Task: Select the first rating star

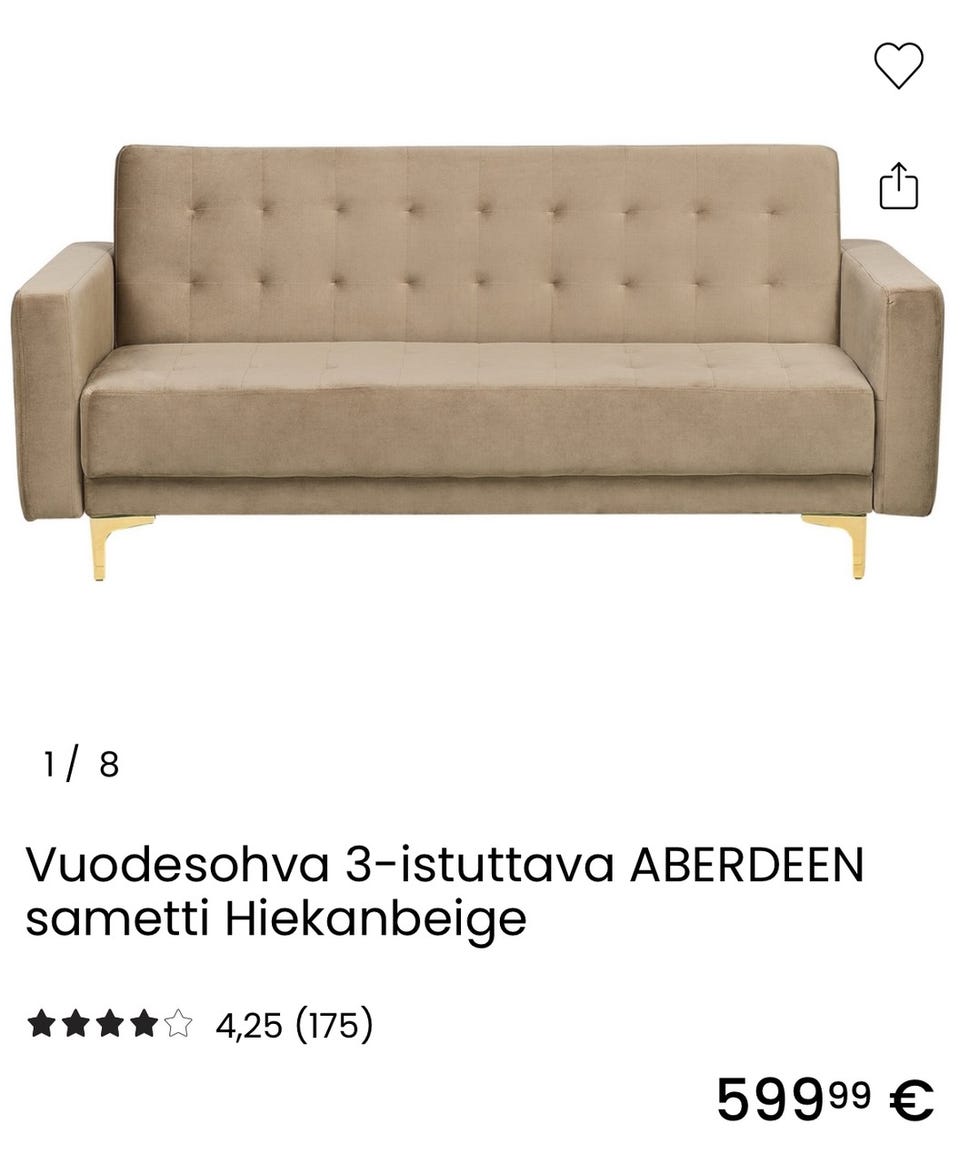Action: [44, 1024]
